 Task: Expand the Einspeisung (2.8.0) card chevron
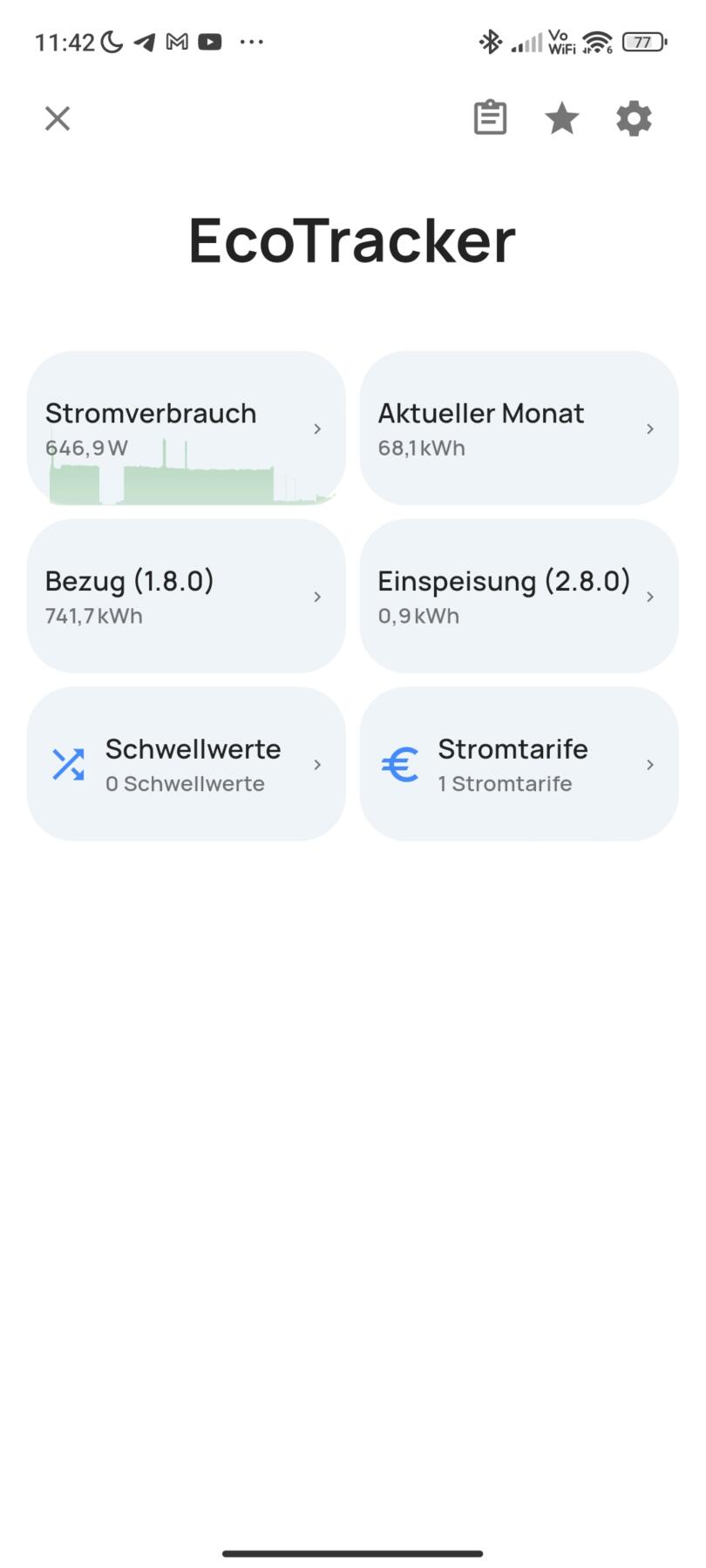tap(650, 596)
